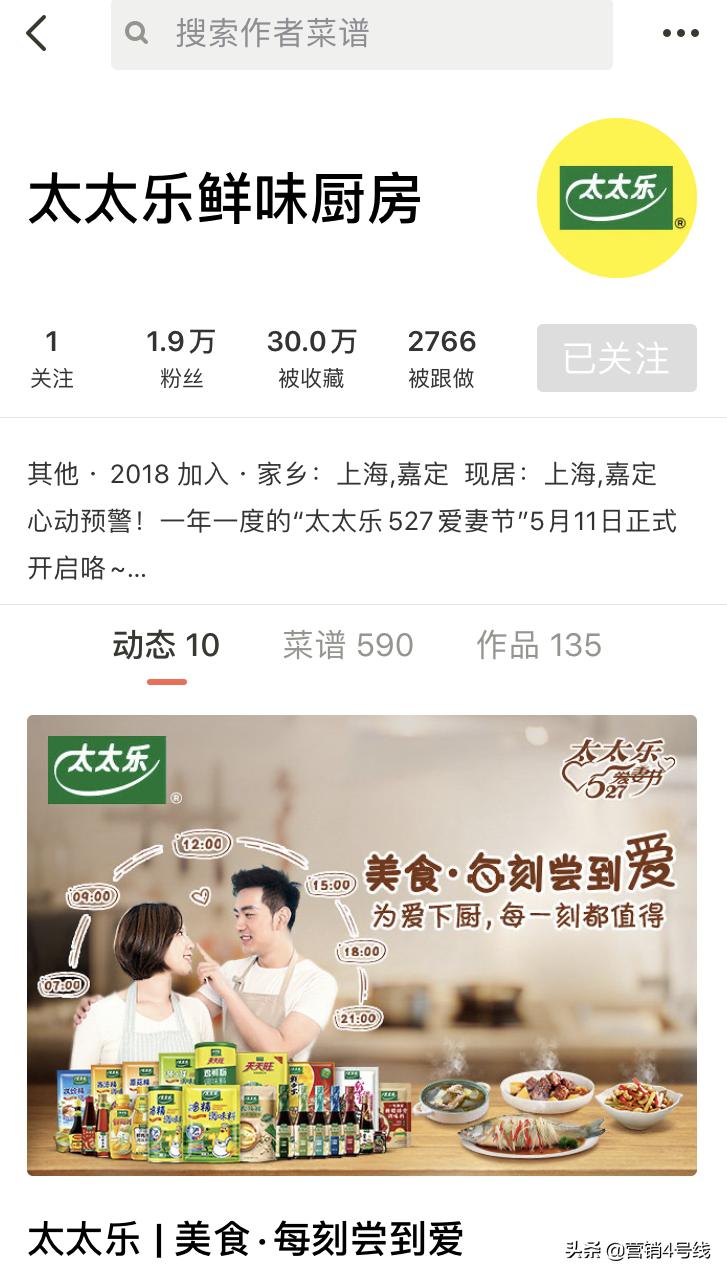This screenshot has height=1276, width=727.
Task: Tap the 已关注 follow button
Action: pos(616,358)
